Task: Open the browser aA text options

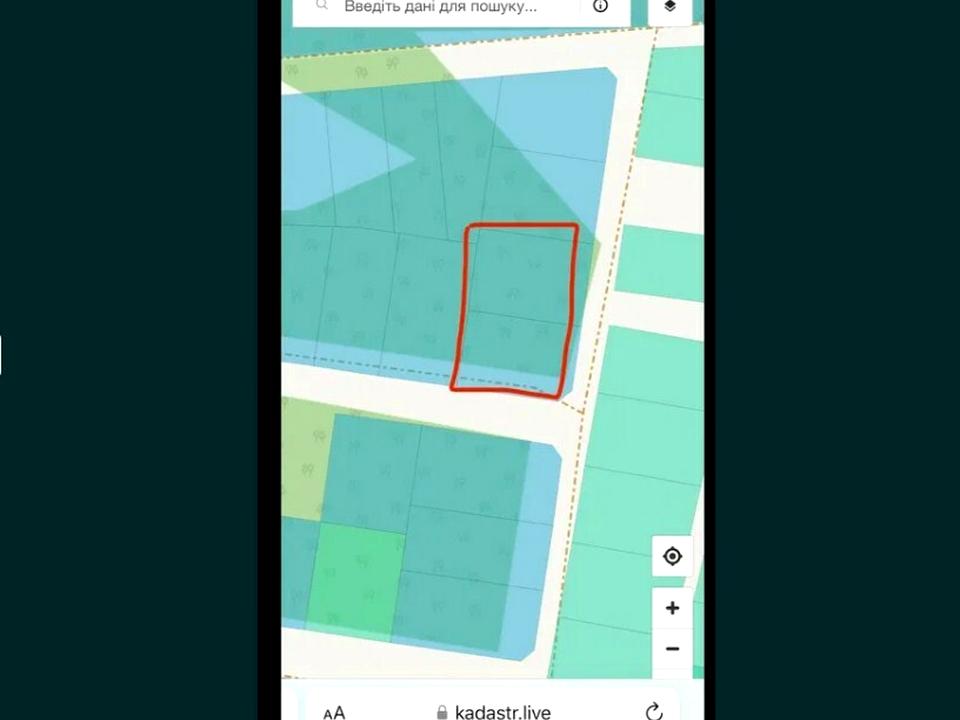Action: pyautogui.click(x=334, y=712)
